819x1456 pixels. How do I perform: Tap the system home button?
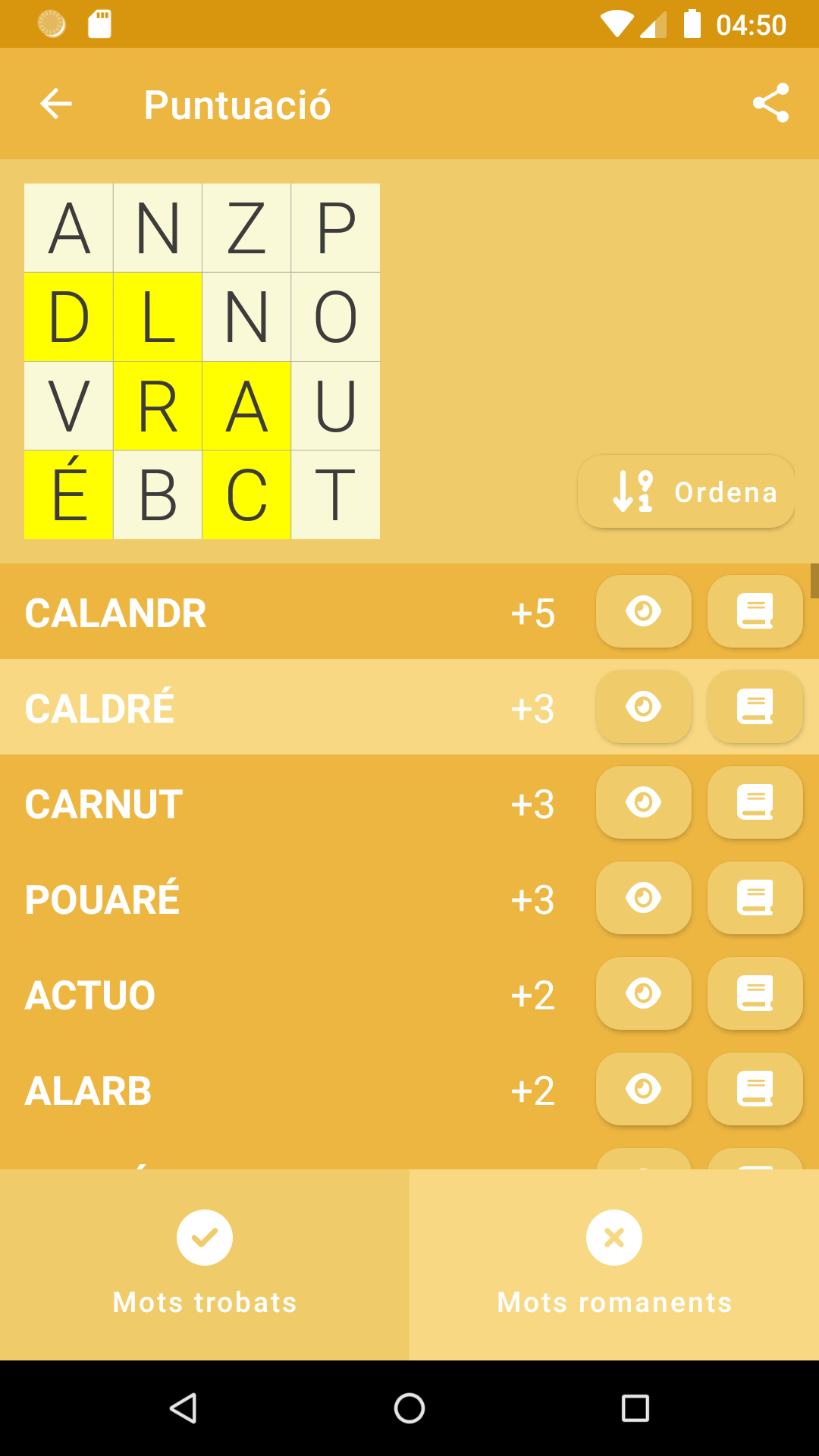point(409,1408)
